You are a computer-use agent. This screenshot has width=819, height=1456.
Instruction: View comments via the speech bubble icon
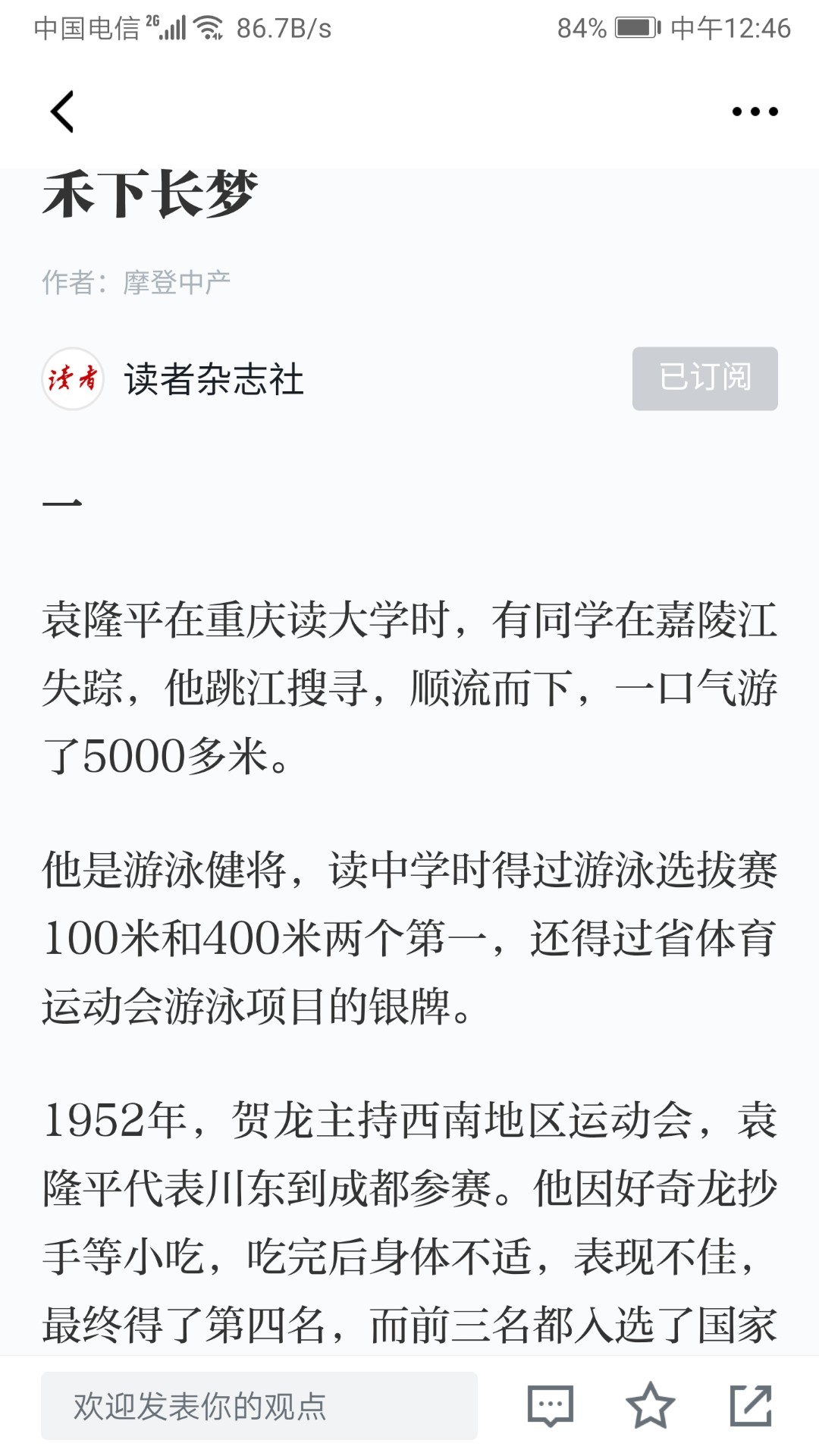coord(551,1405)
